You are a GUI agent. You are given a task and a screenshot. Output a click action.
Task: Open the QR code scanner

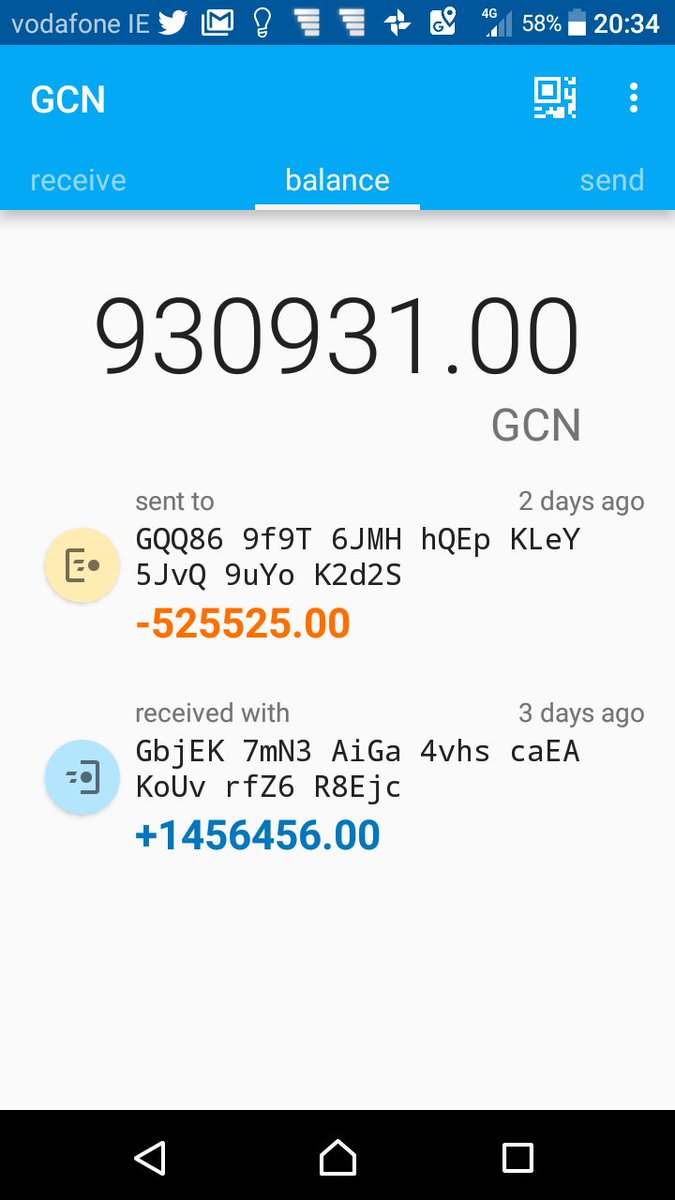click(555, 98)
